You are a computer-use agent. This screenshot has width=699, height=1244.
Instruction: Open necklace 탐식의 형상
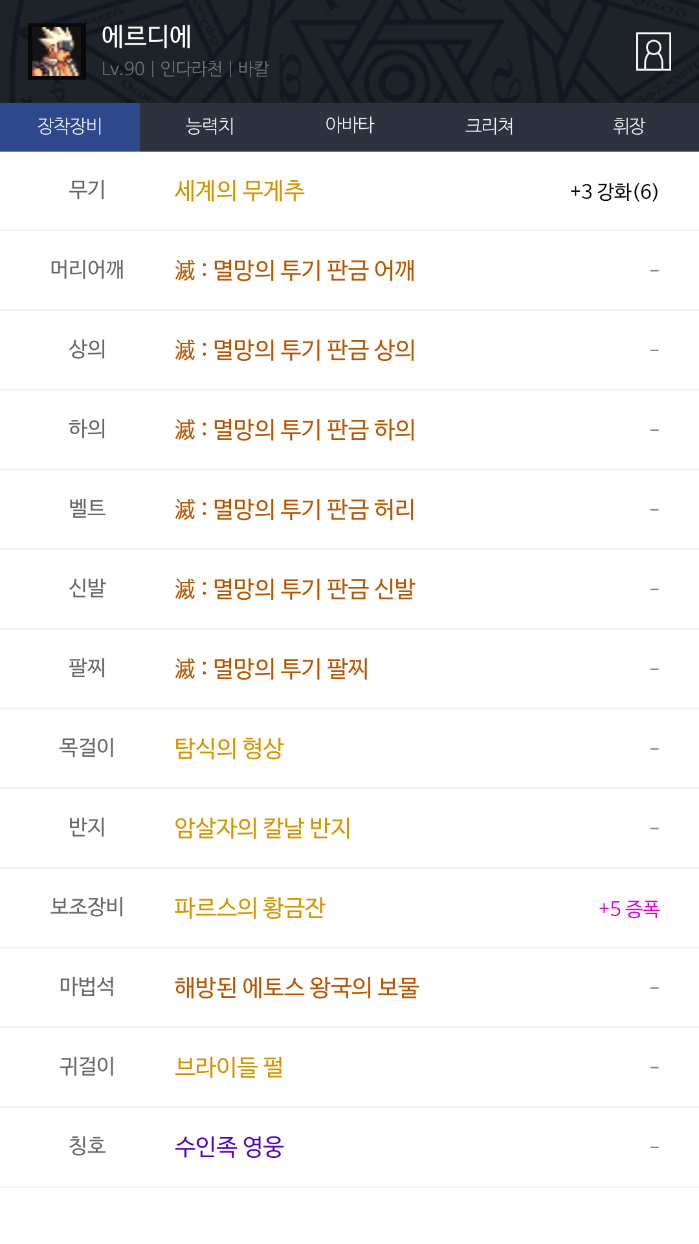coord(229,748)
